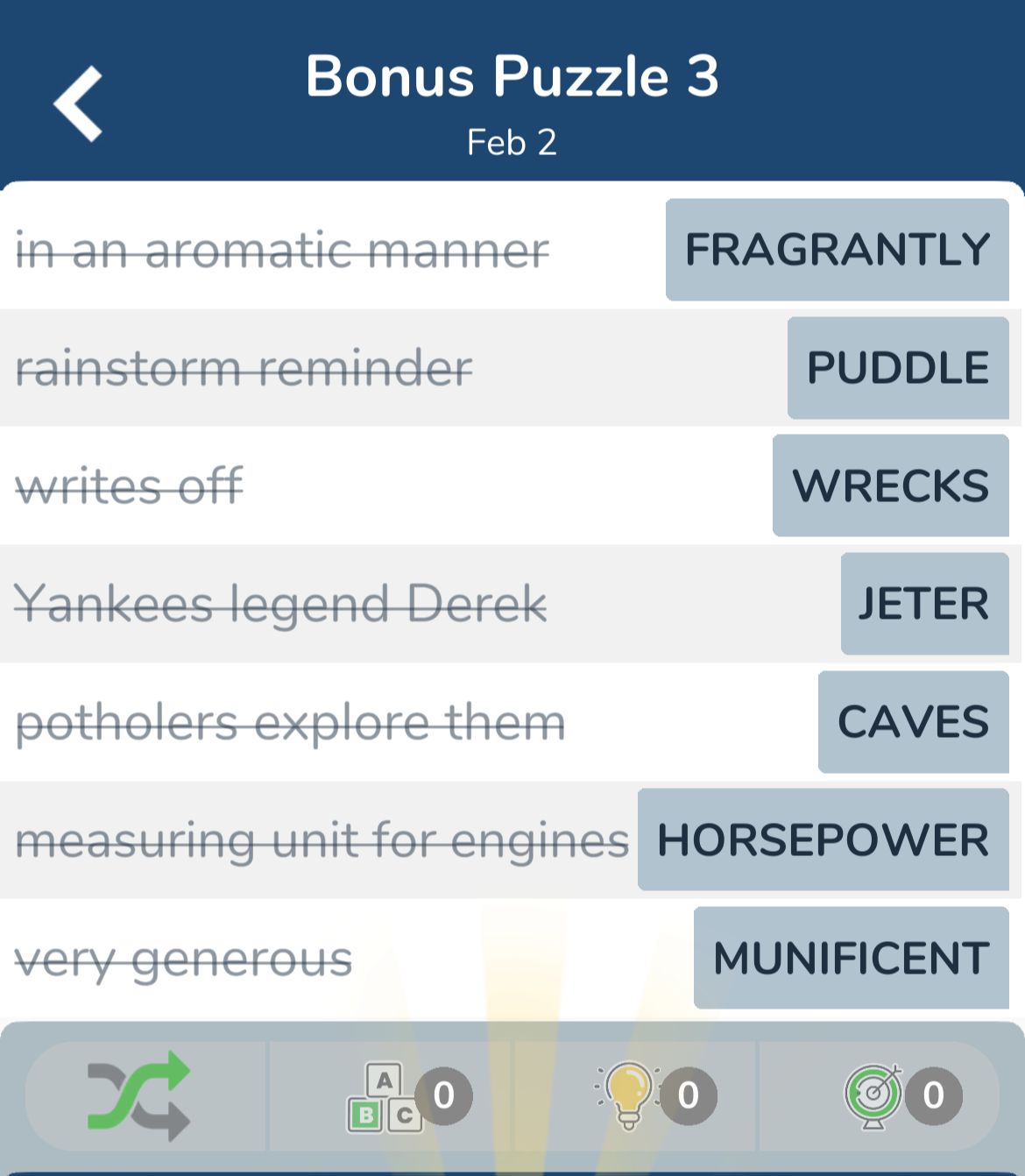This screenshot has height=1176, width=1025.
Task: Use the target hint
Action: 874,1095
